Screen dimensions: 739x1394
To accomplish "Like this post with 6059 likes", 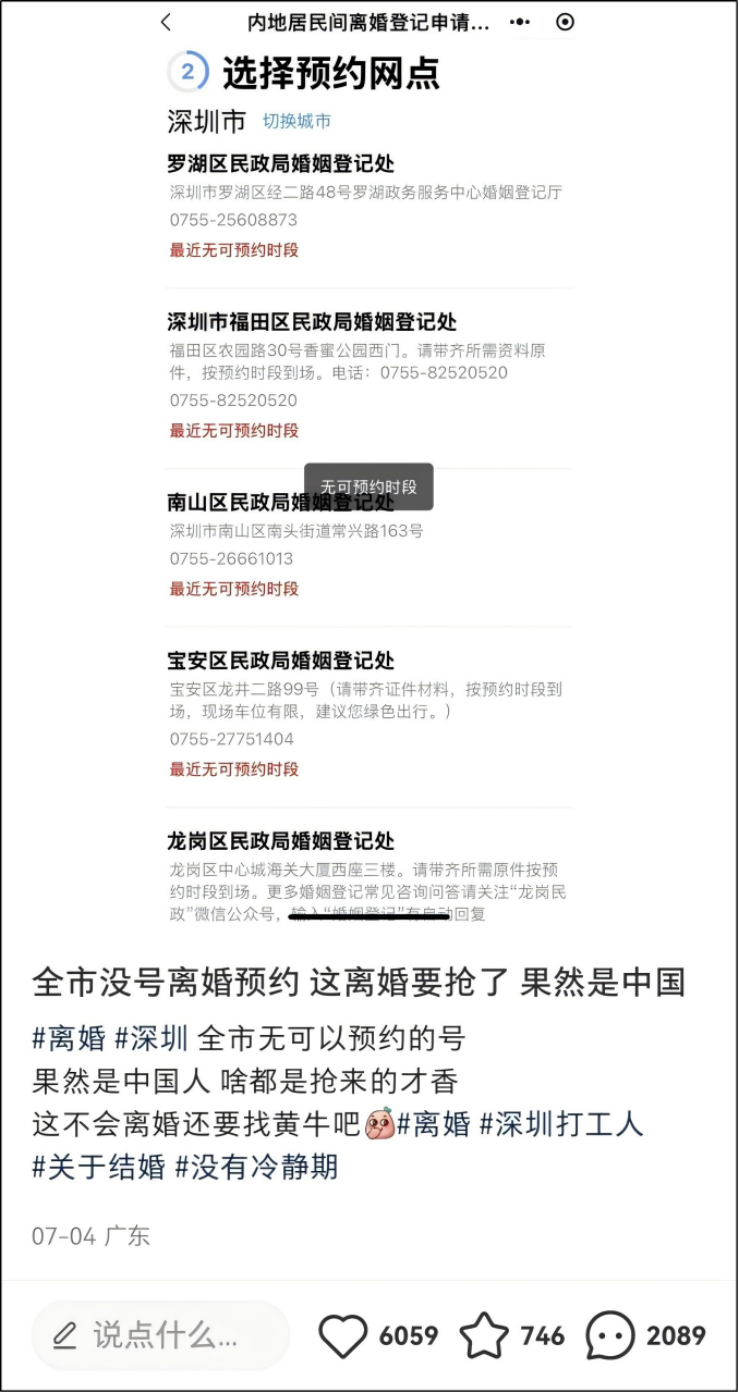I will tap(343, 1336).
